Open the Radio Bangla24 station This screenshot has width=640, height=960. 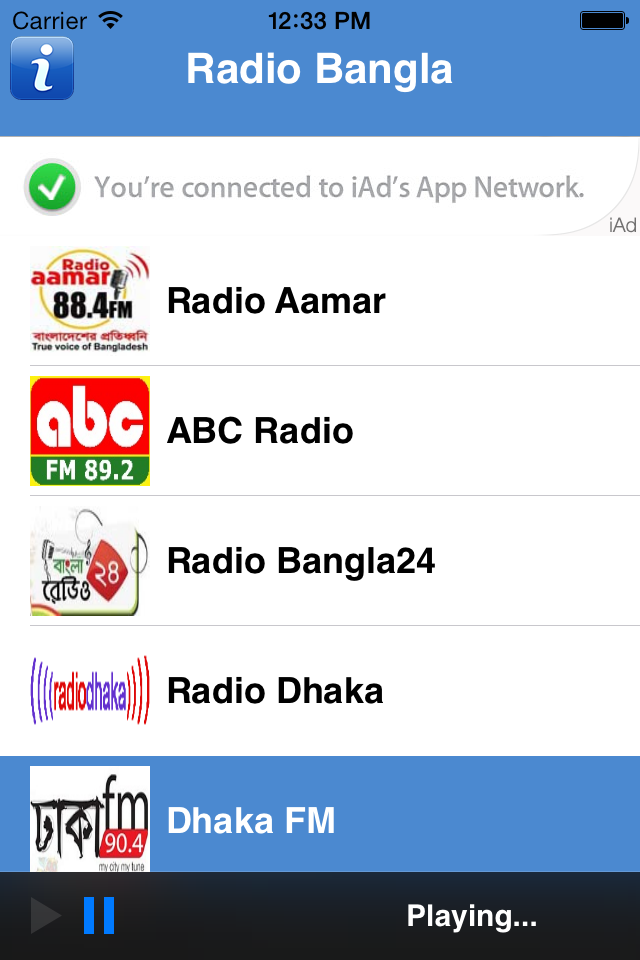pyautogui.click(x=320, y=561)
